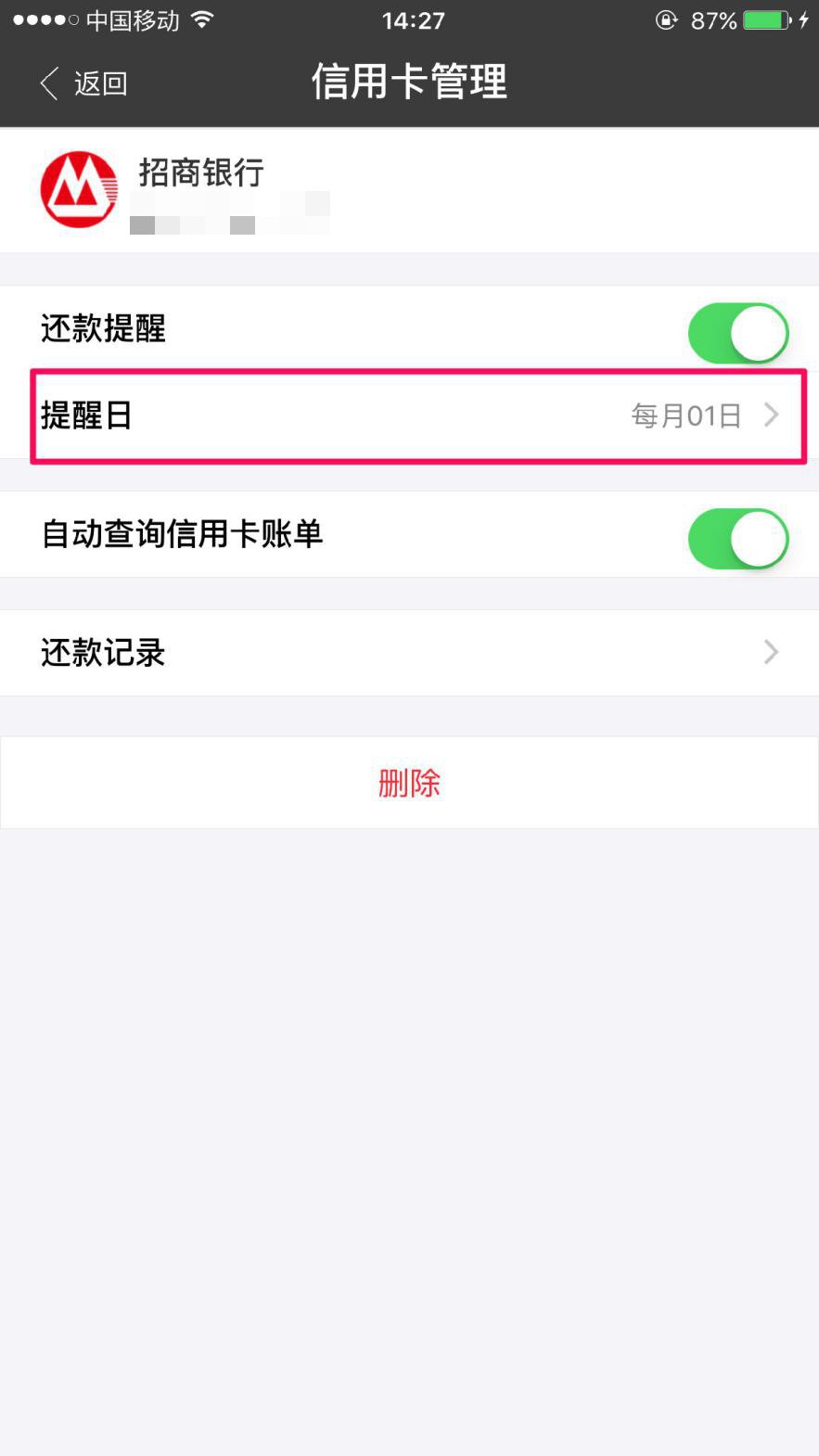819x1456 pixels.
Task: Go back using the 返回 button
Action: (x=83, y=83)
